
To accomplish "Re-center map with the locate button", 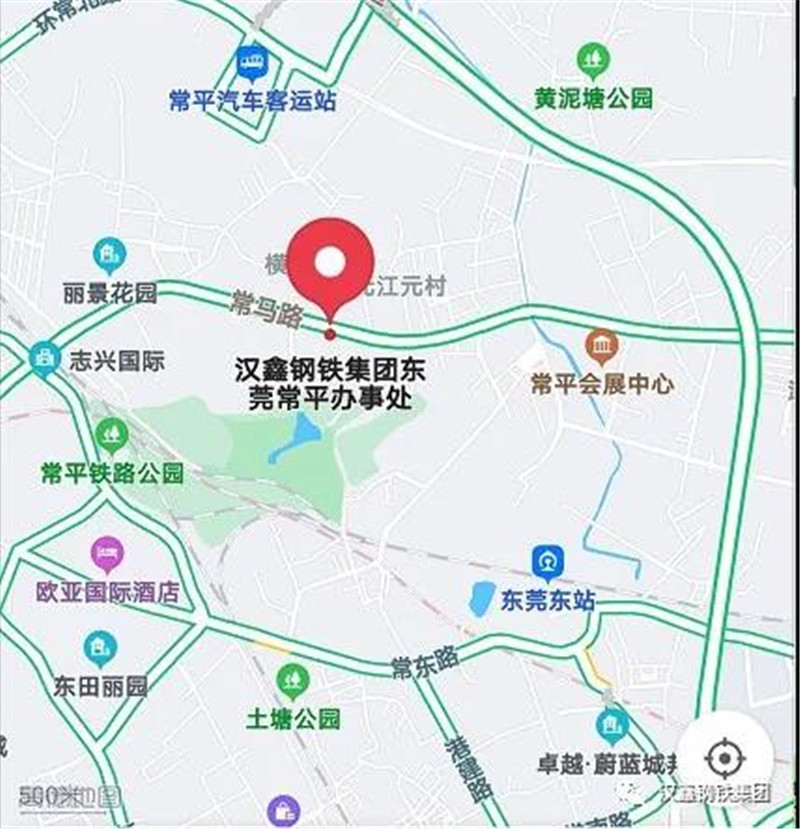I will click(725, 759).
